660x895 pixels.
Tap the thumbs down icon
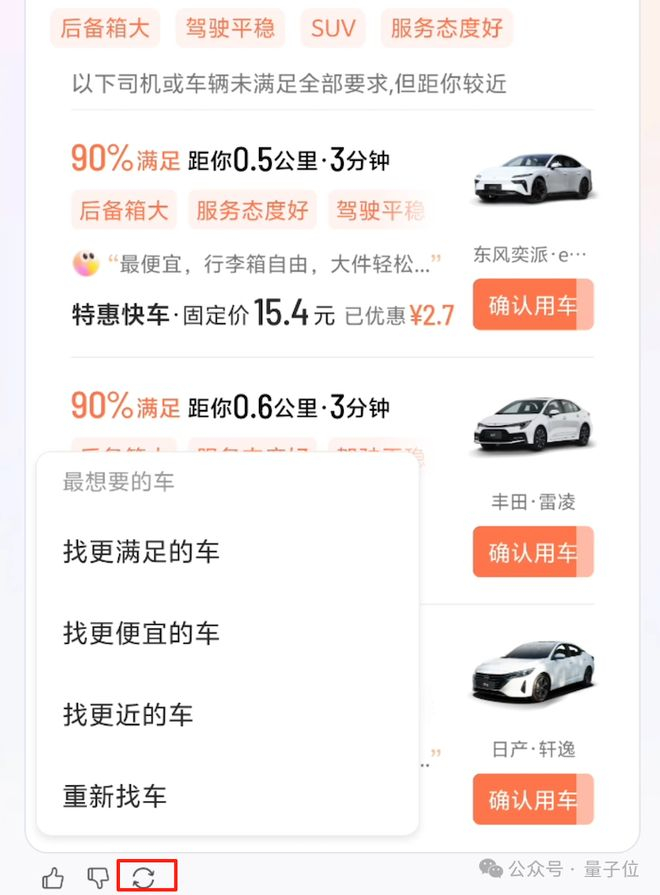97,878
